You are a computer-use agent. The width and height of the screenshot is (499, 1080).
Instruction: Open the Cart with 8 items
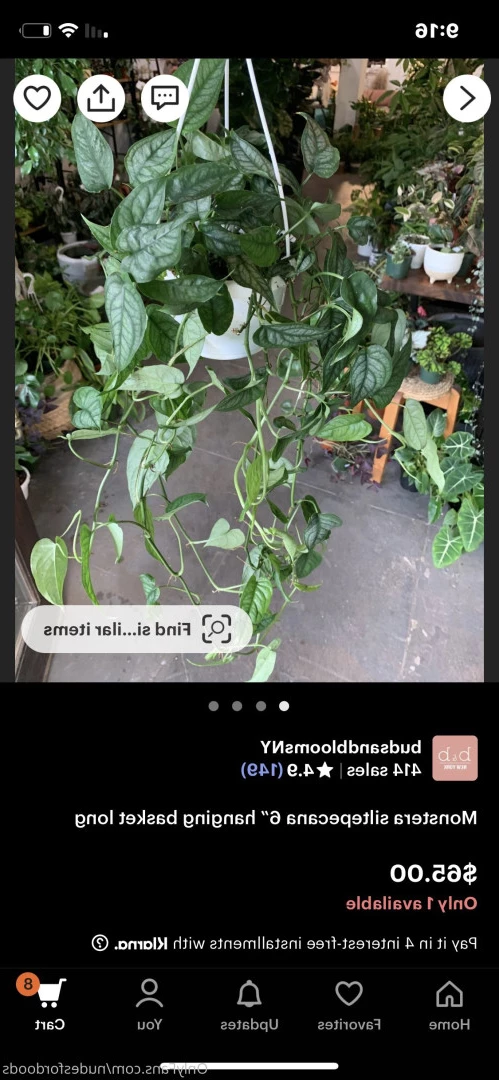click(x=49, y=1006)
